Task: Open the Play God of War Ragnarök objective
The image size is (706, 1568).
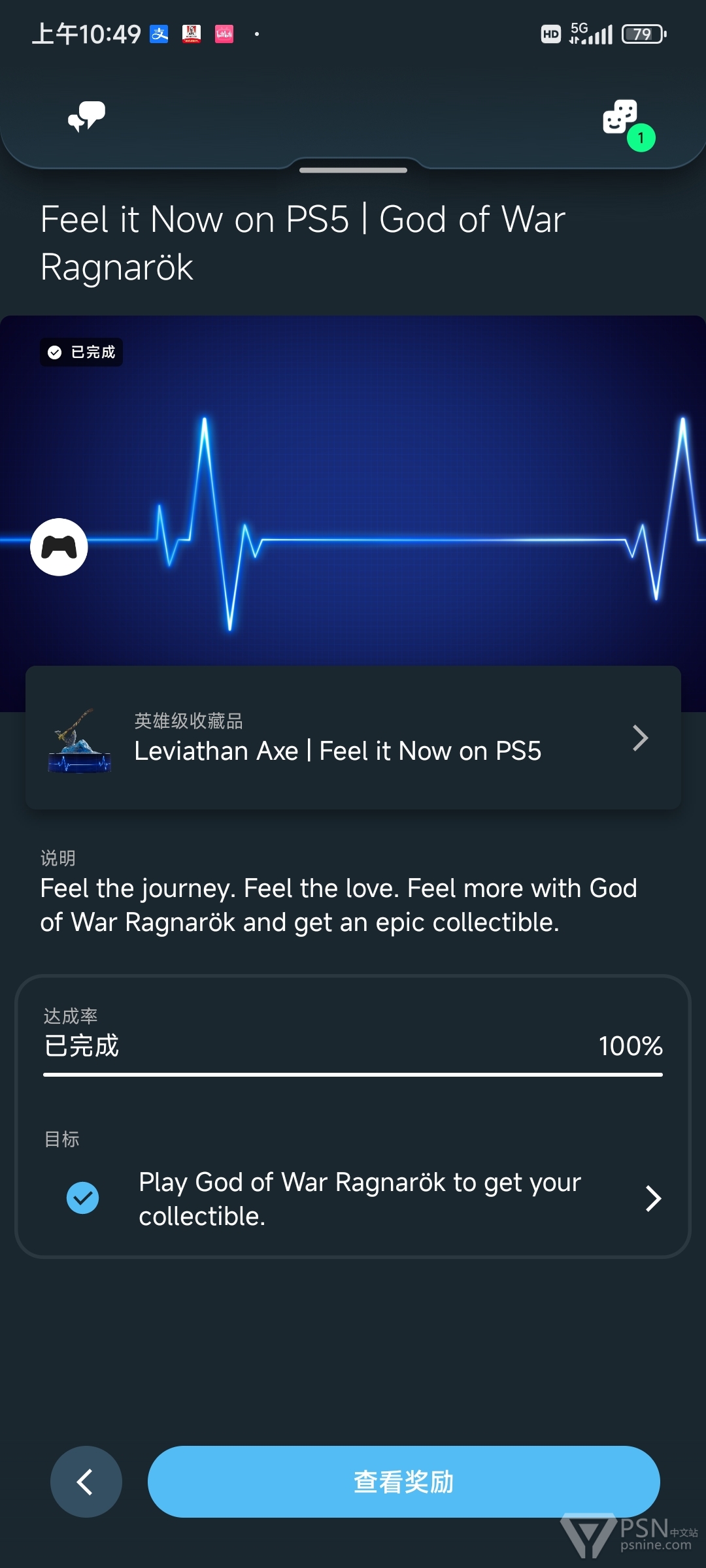Action: tap(363, 1199)
